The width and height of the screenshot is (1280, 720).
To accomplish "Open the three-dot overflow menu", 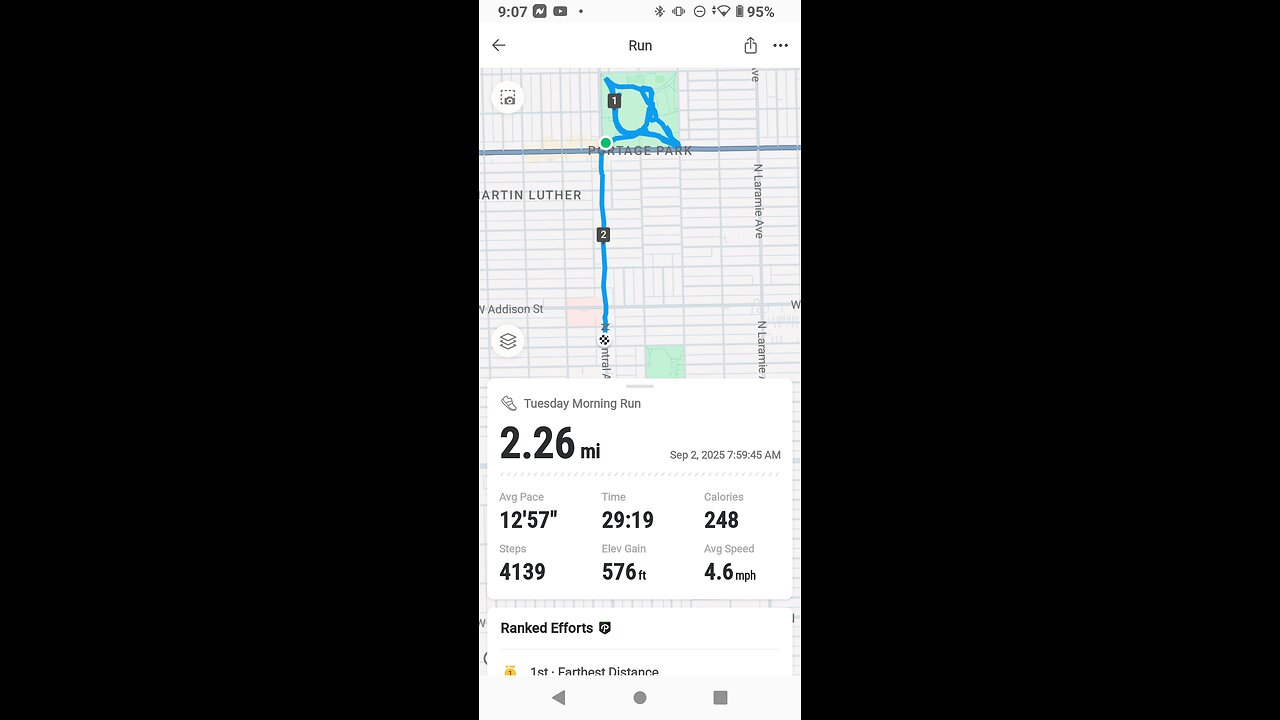I will click(x=781, y=45).
